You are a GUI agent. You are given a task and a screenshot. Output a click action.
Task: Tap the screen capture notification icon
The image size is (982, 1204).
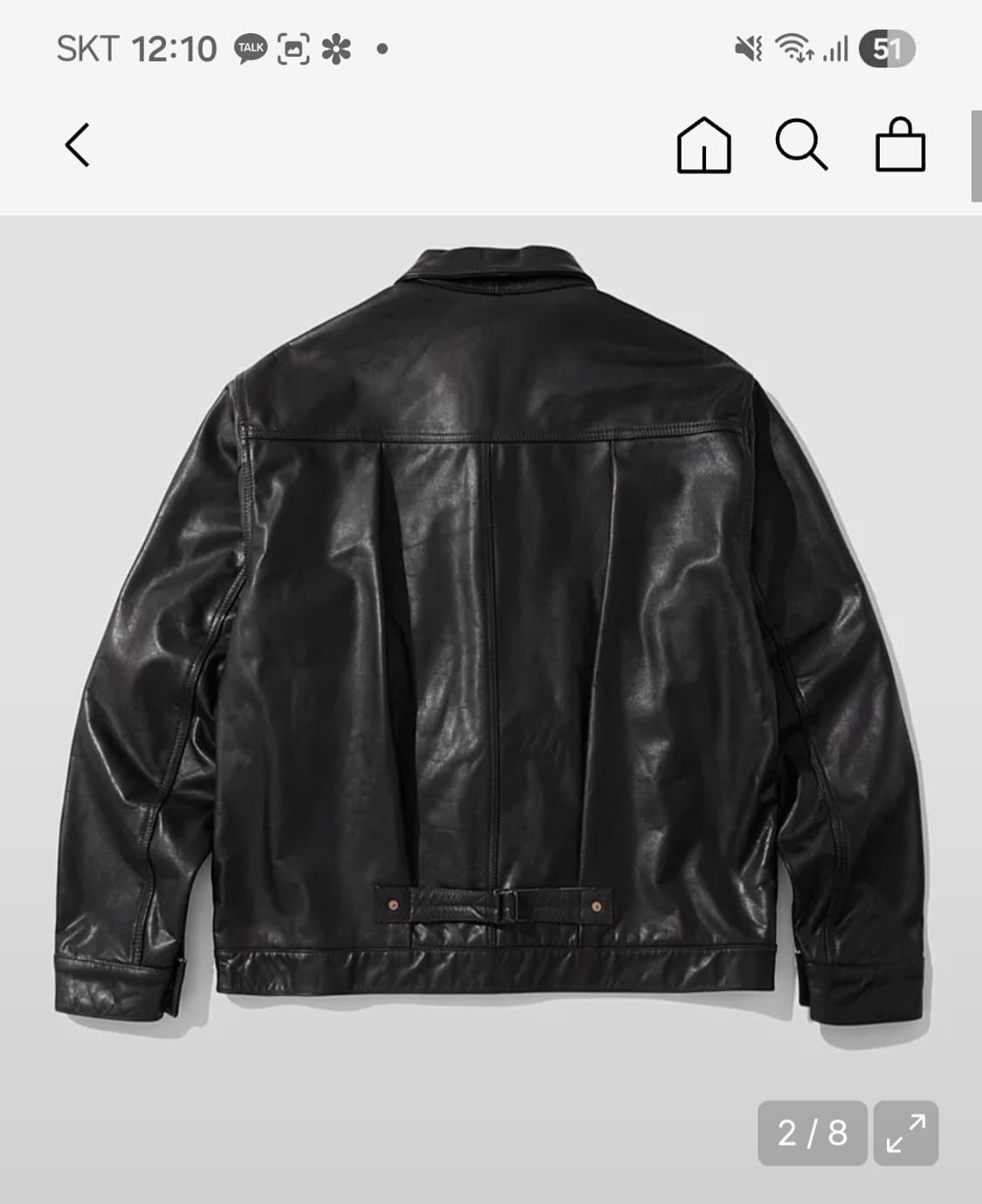pyautogui.click(x=294, y=50)
